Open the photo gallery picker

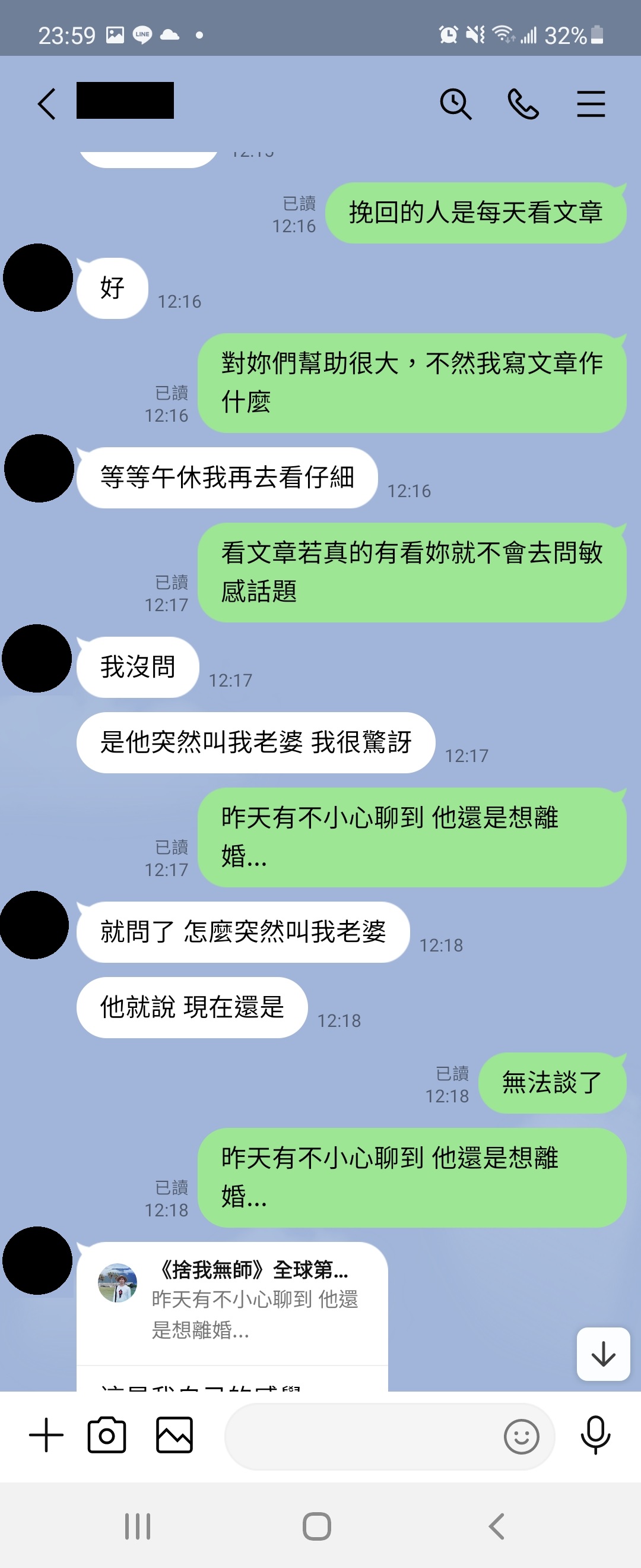tap(174, 1435)
